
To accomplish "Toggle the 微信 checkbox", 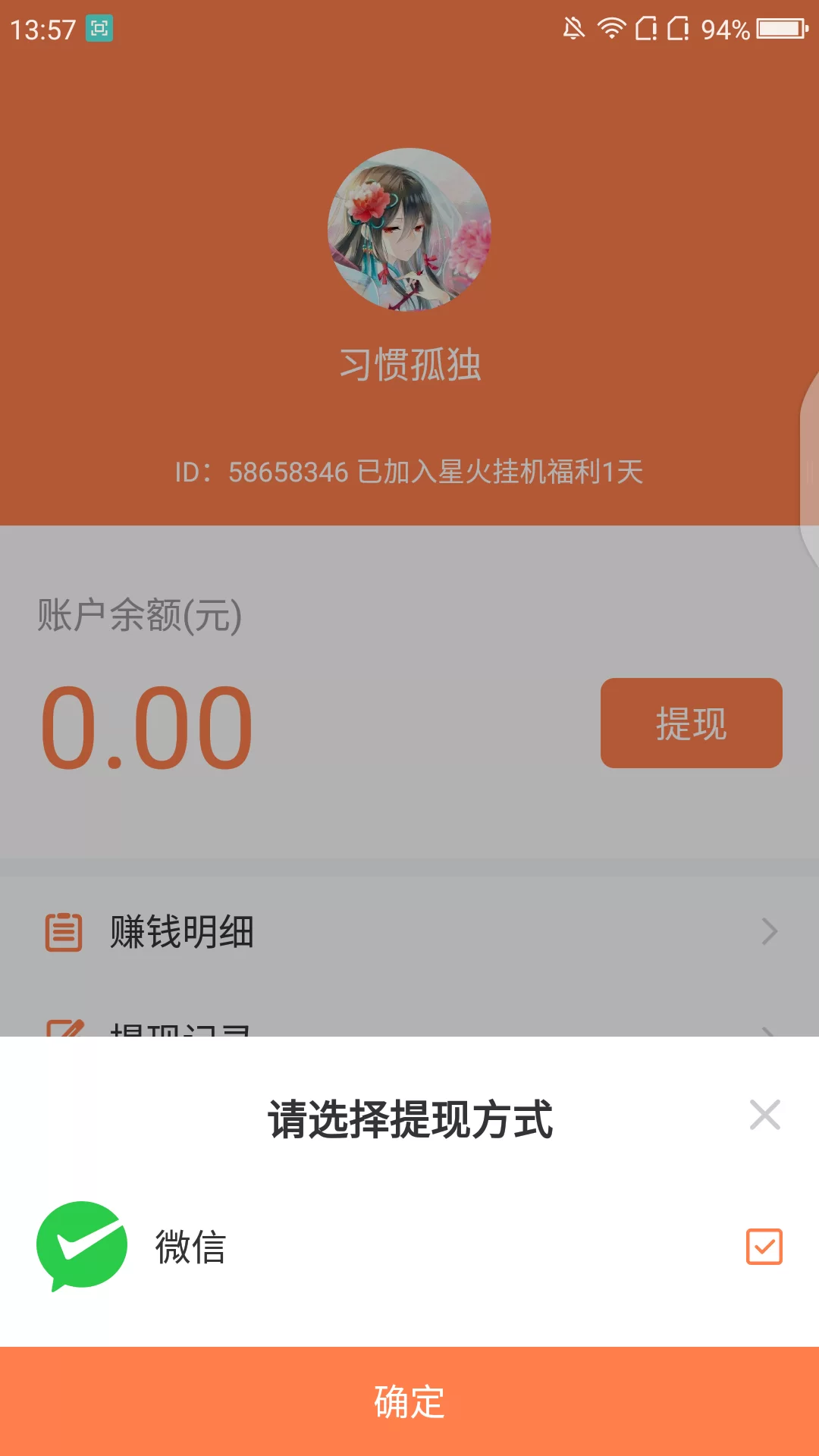I will pos(764,1247).
